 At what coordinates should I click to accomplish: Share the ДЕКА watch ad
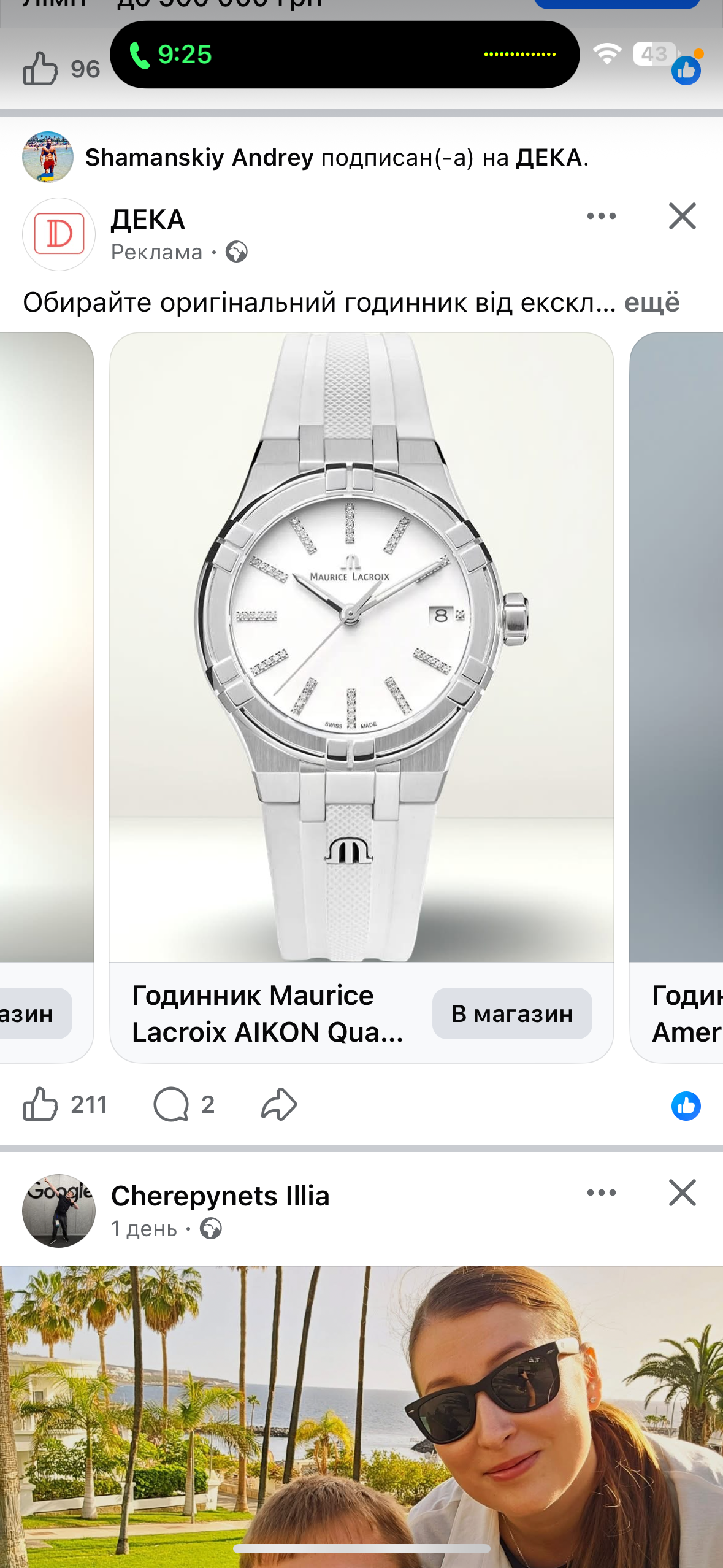point(279,1105)
